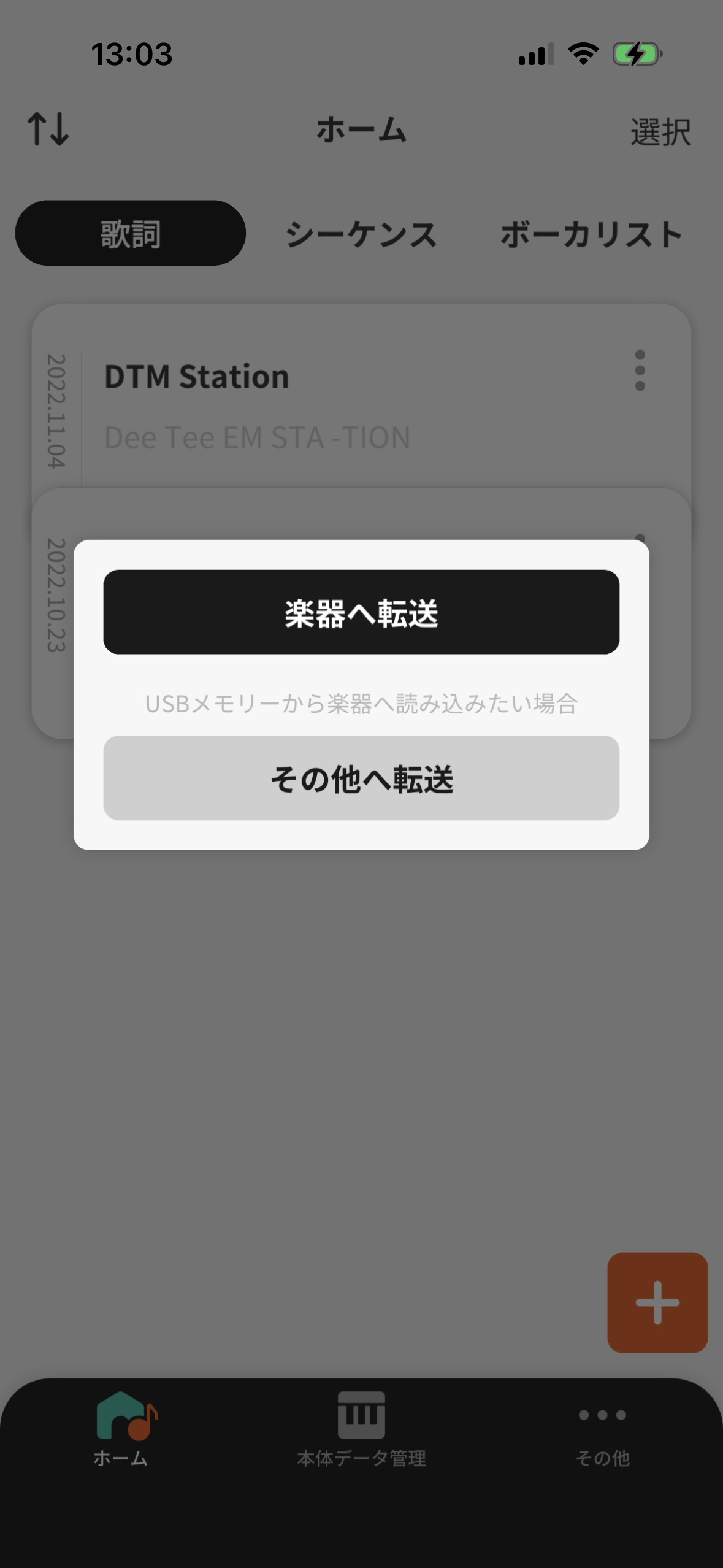Tap 選択 in the top bar
The image size is (723, 1568).
tap(660, 132)
